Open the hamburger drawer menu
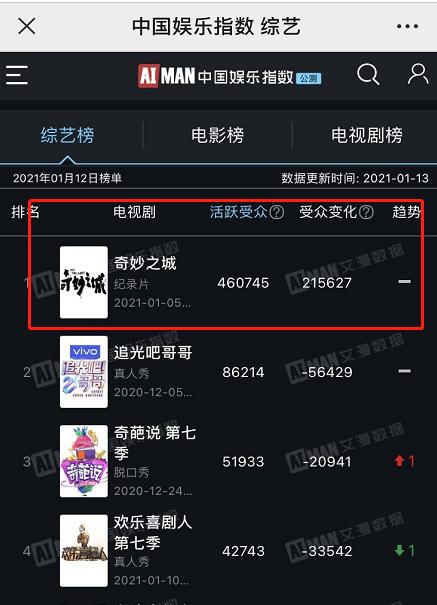This screenshot has height=605, width=437. click(x=17, y=74)
